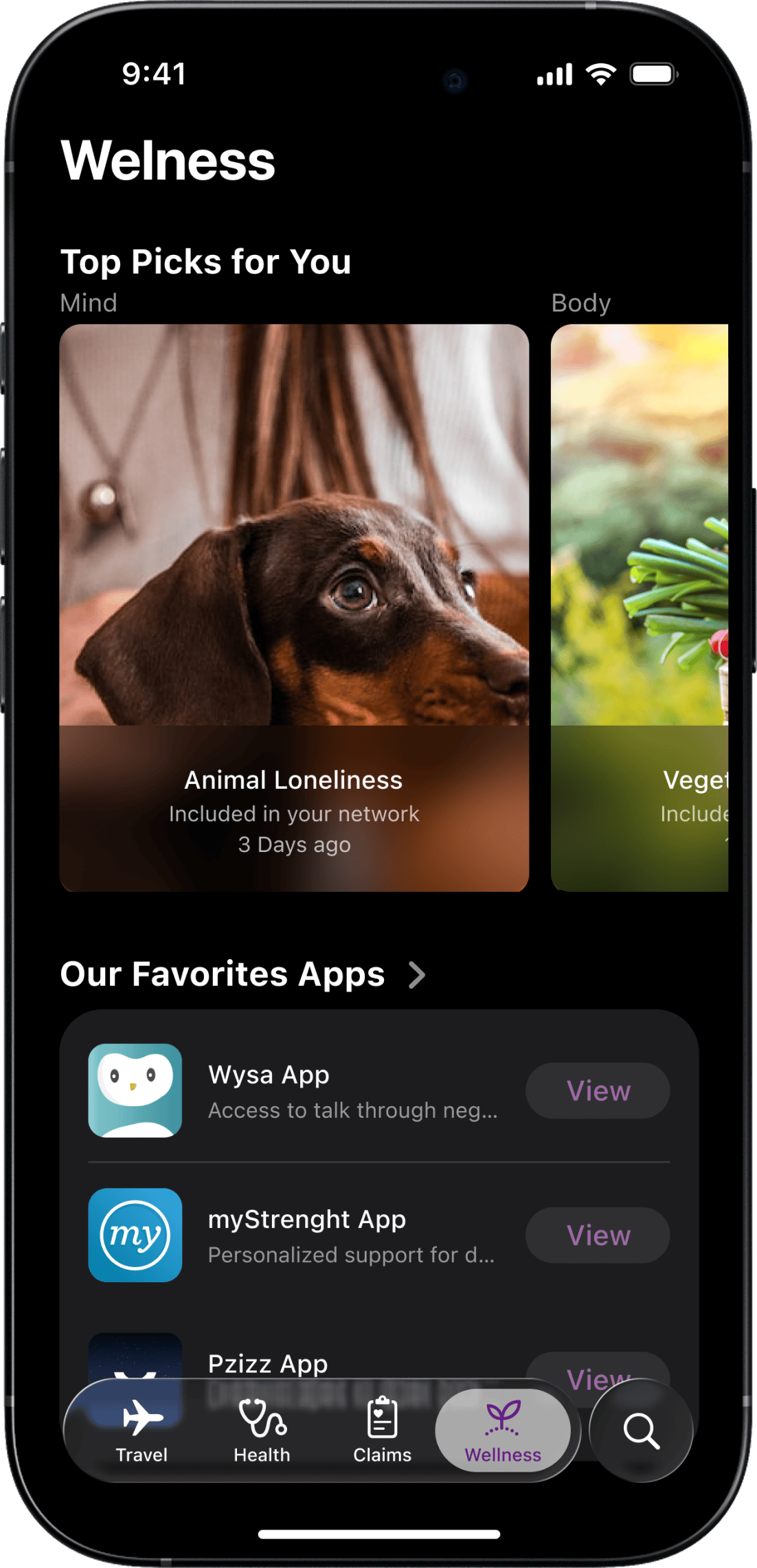The height and width of the screenshot is (1568, 757).
Task: Switch to the Health tab
Action: pyautogui.click(x=262, y=1431)
